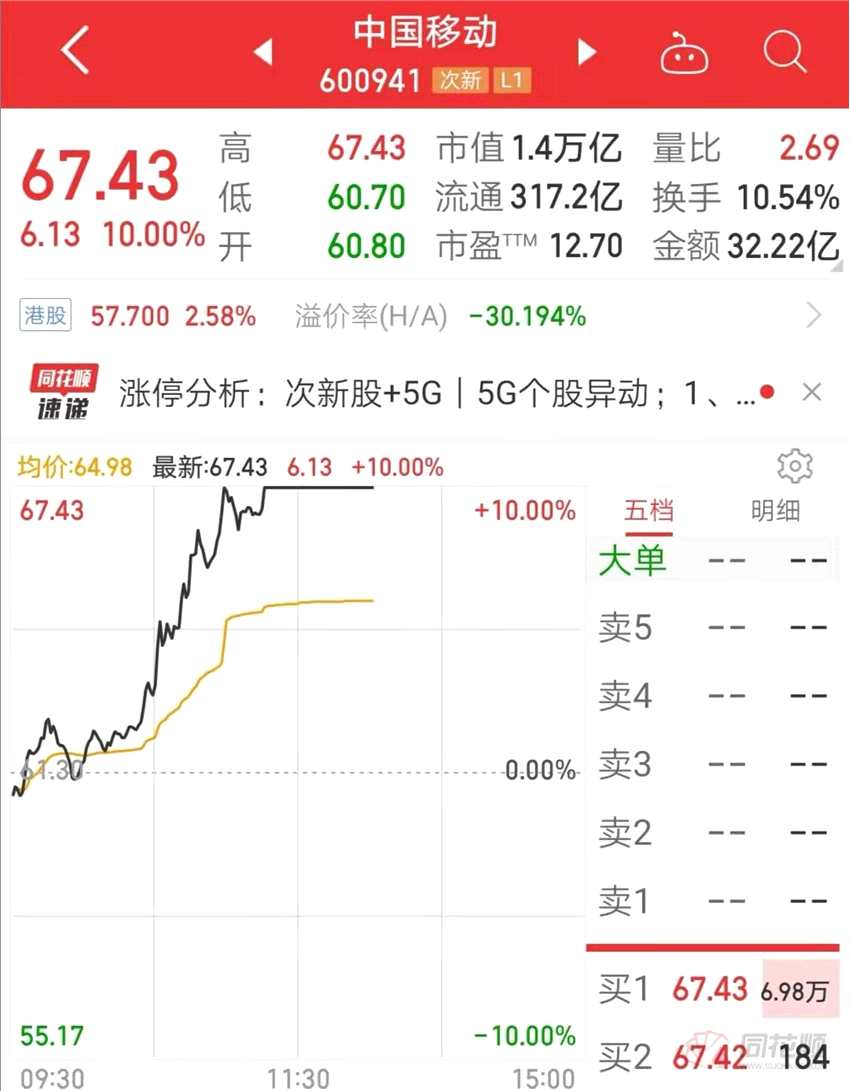This screenshot has width=850, height=1091.
Task: Switch to the 五档 tab
Action: click(649, 511)
